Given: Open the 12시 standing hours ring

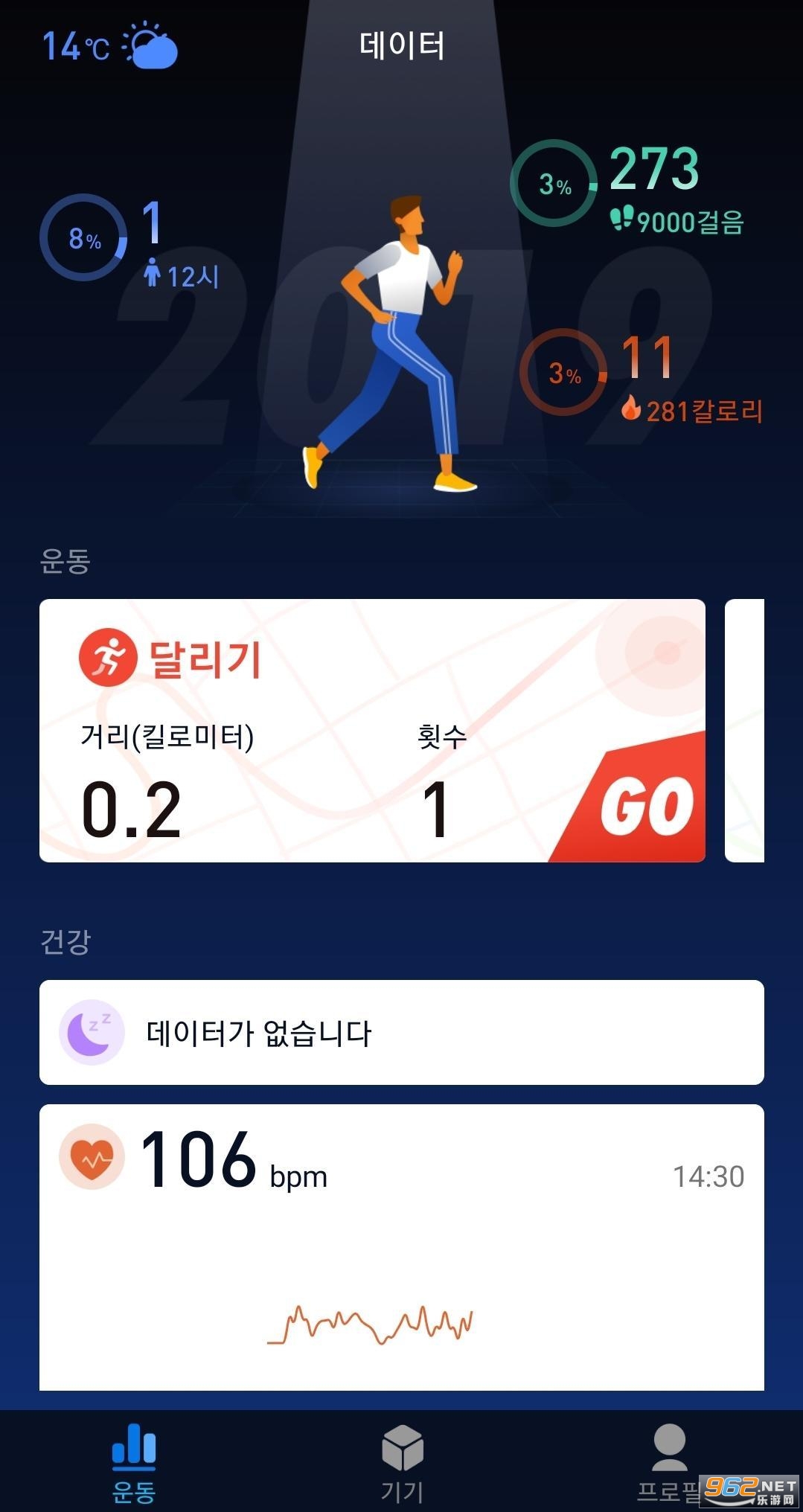Looking at the screenshot, I should click(x=83, y=238).
